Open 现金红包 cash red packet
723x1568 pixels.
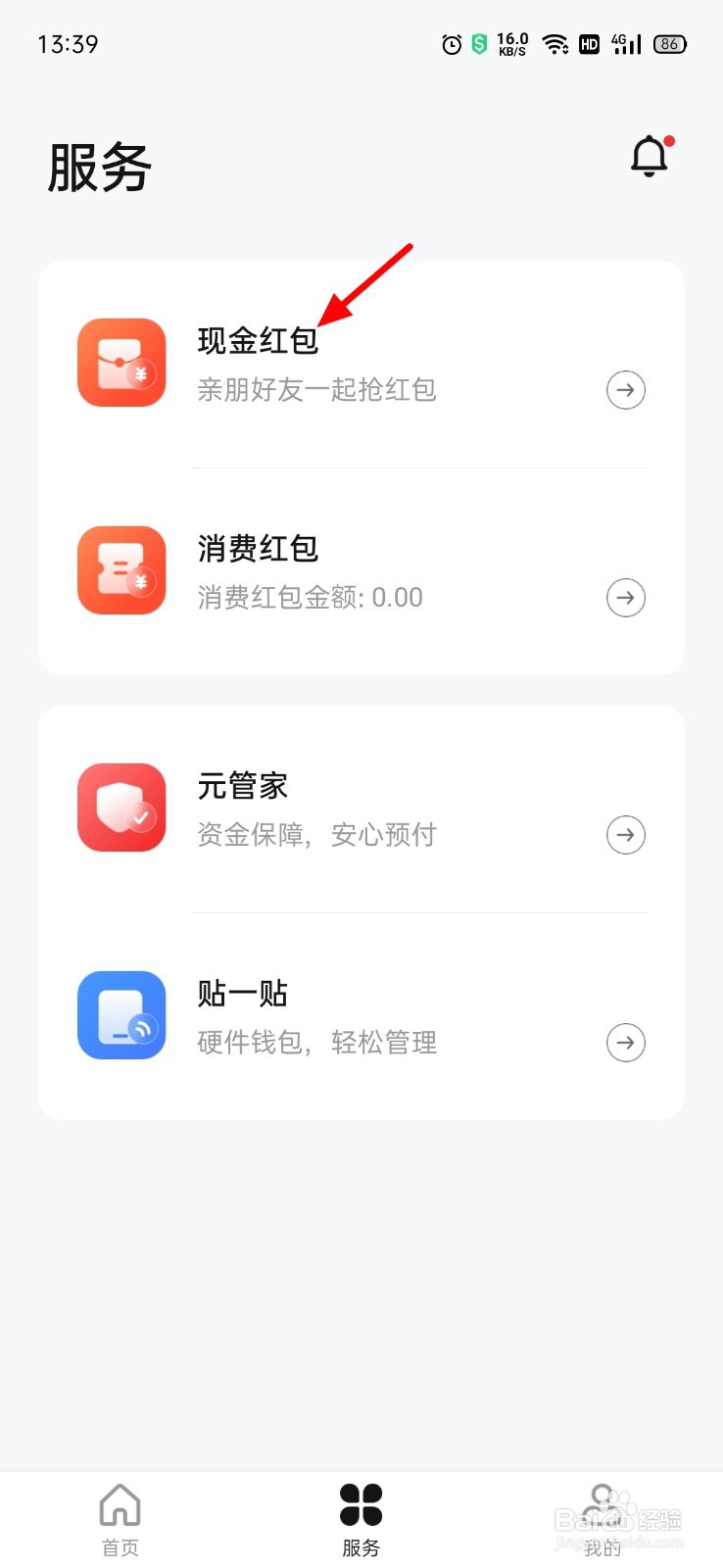[x=361, y=364]
